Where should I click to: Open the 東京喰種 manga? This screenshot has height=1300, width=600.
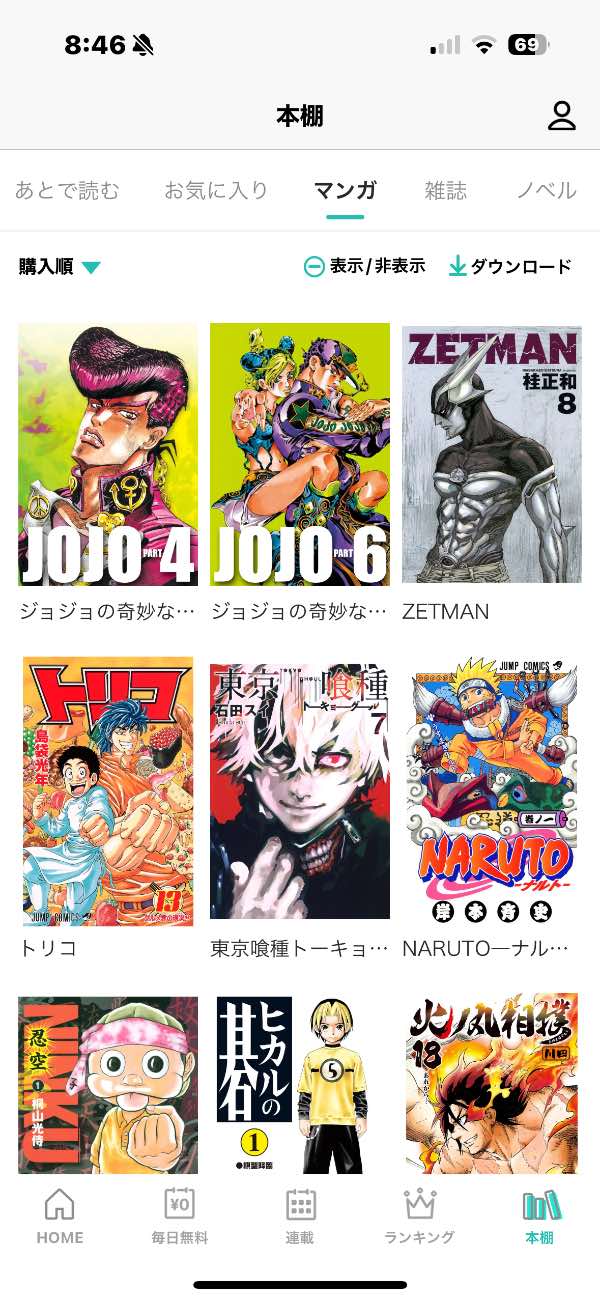click(x=300, y=791)
